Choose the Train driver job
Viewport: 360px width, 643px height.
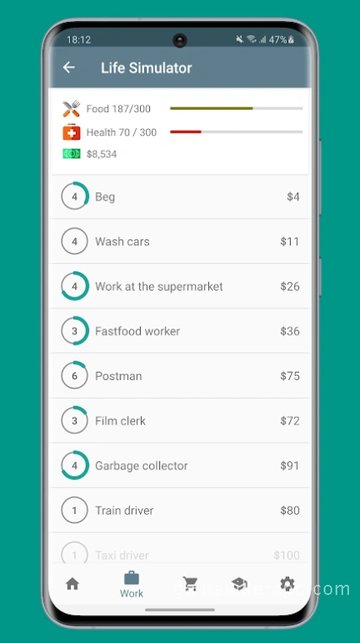point(180,511)
